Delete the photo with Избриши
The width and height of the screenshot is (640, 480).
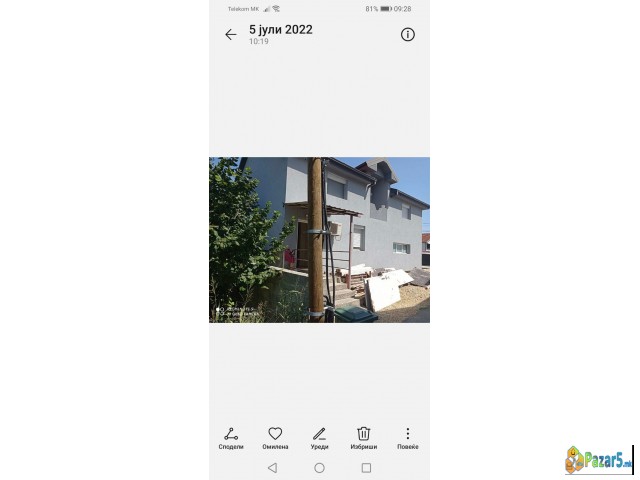pos(364,435)
